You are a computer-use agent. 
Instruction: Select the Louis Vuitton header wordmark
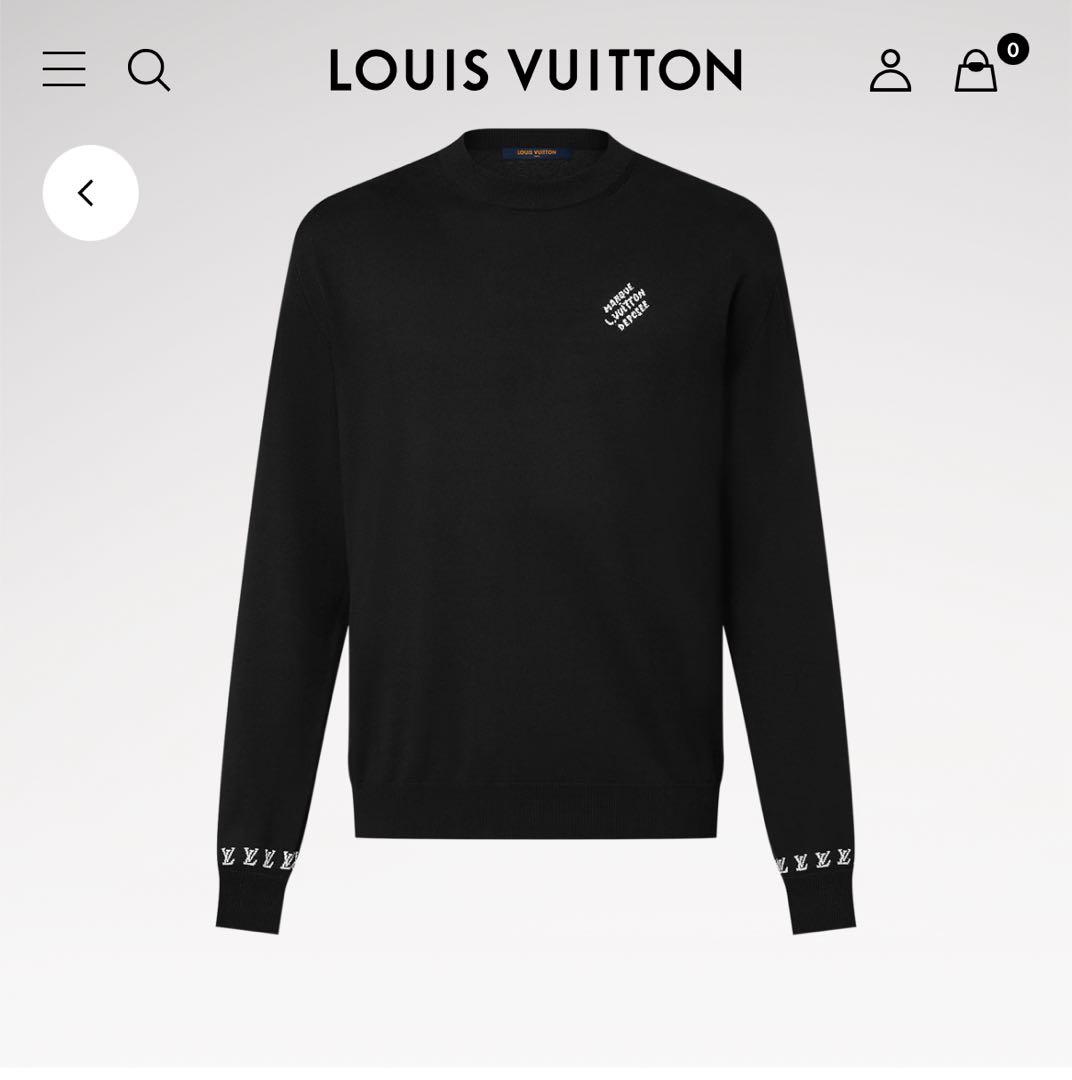coord(536,70)
